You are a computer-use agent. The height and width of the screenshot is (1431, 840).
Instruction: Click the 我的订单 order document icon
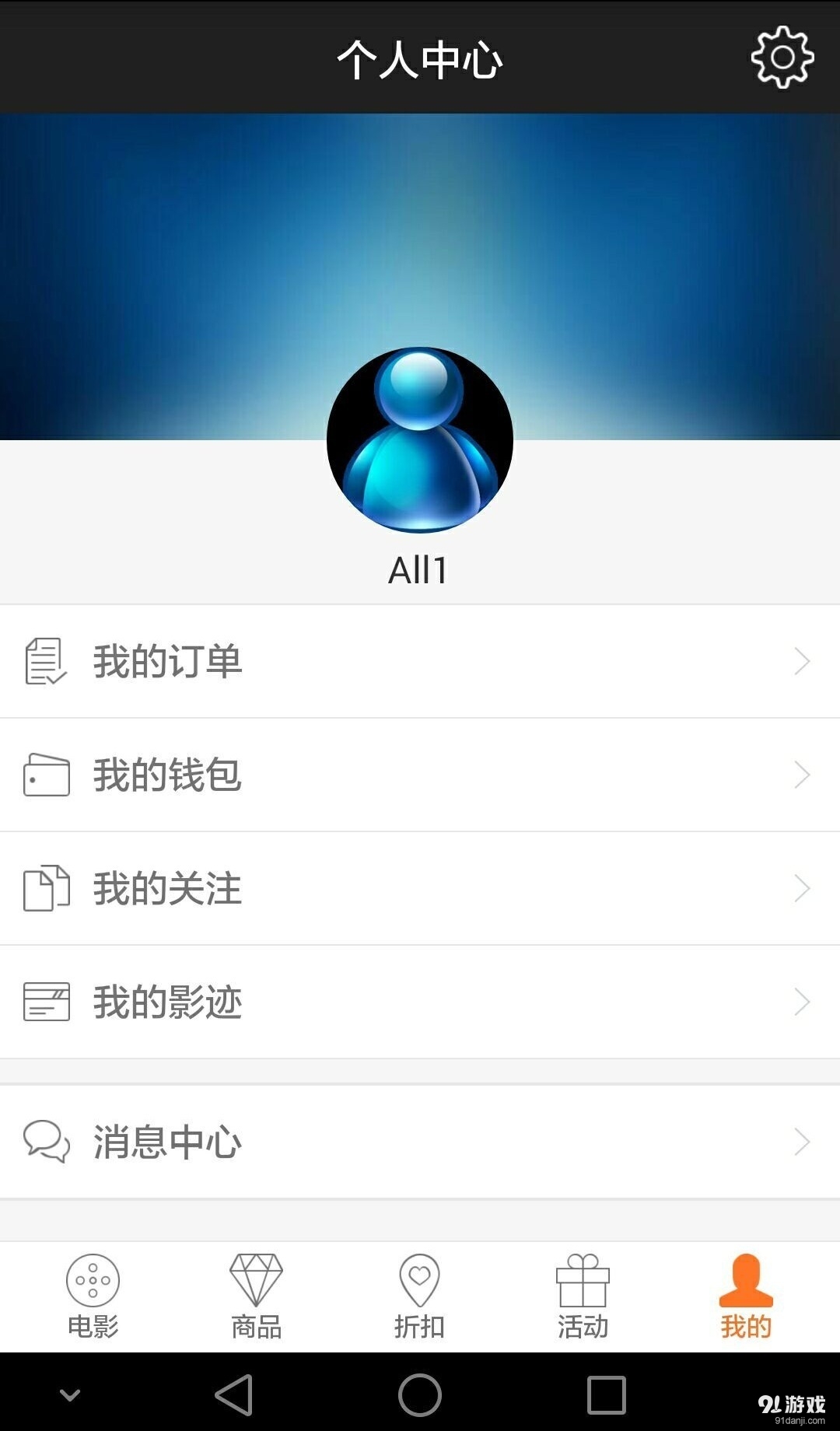[44, 661]
